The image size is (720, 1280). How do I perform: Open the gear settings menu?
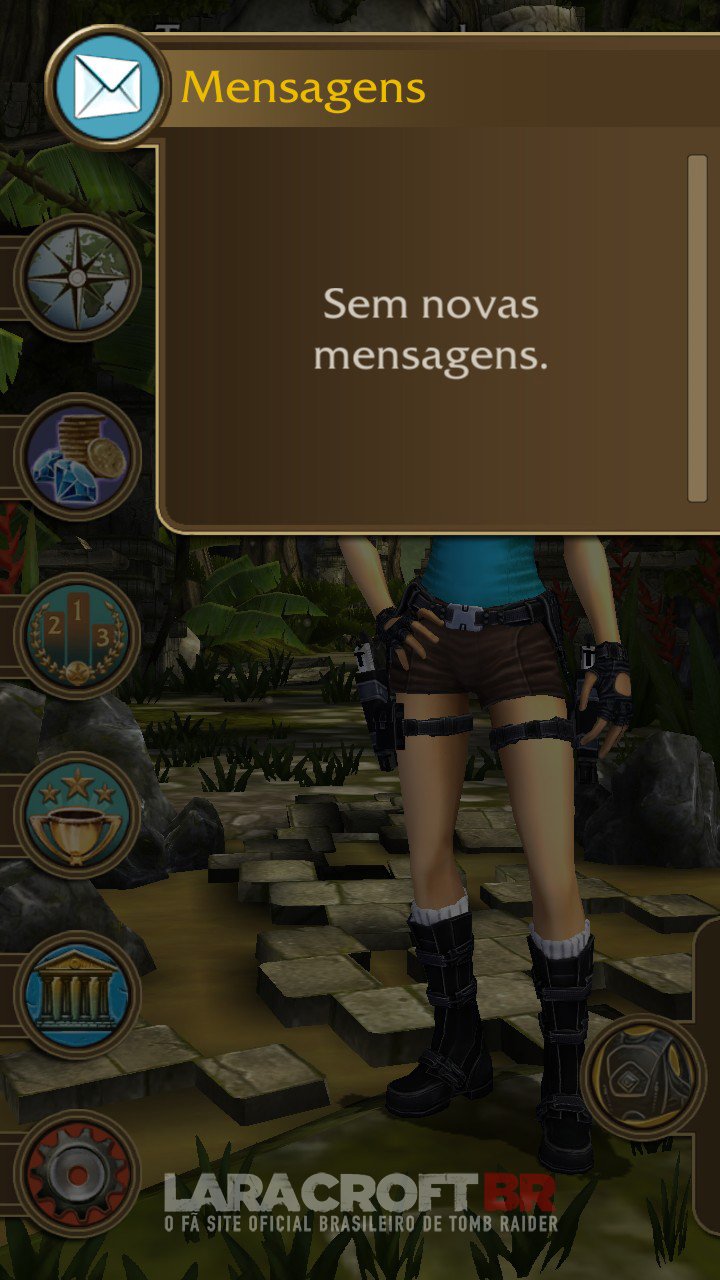pyautogui.click(x=77, y=1173)
